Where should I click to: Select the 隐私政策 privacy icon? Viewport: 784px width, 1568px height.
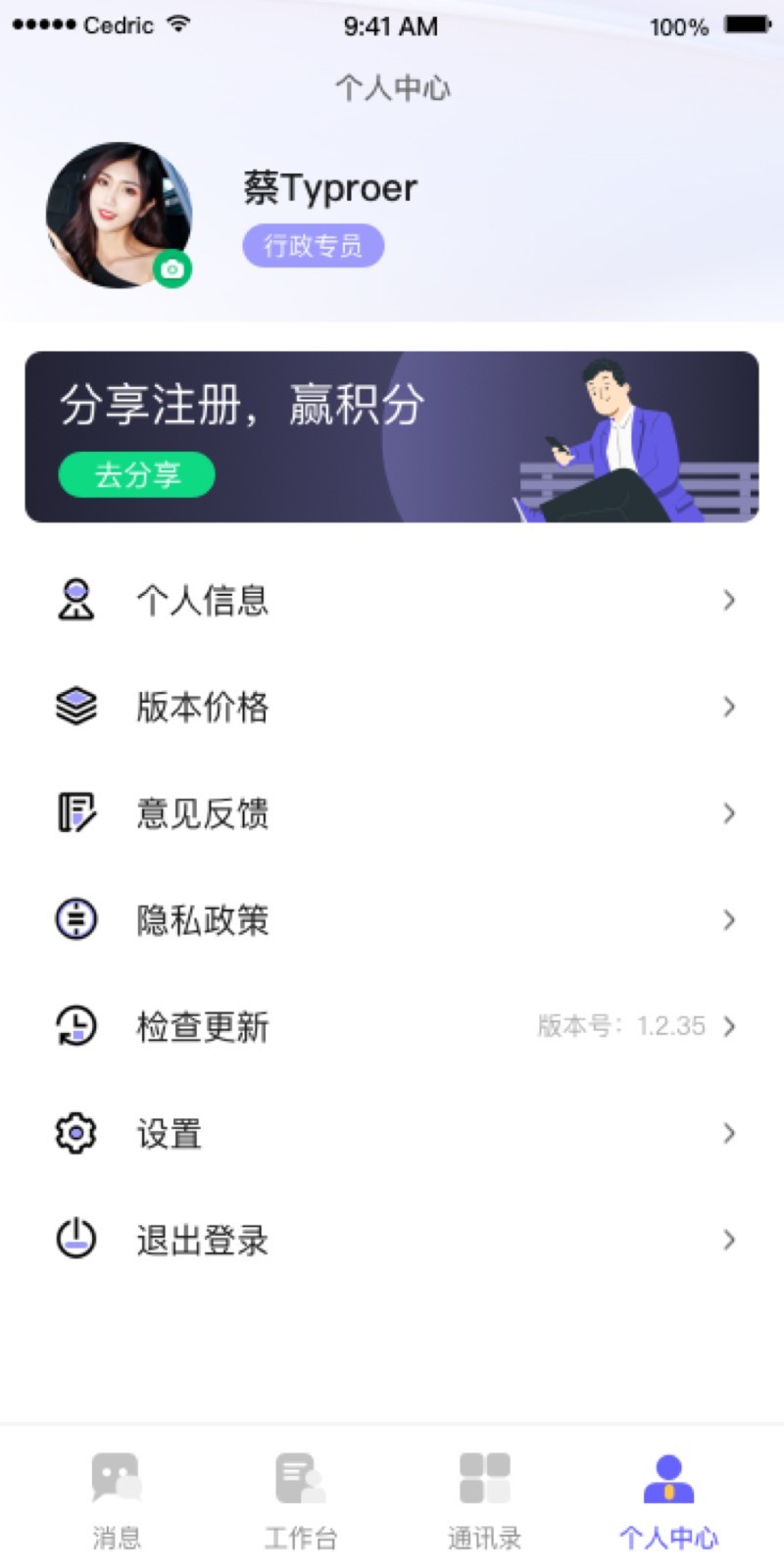tap(75, 920)
